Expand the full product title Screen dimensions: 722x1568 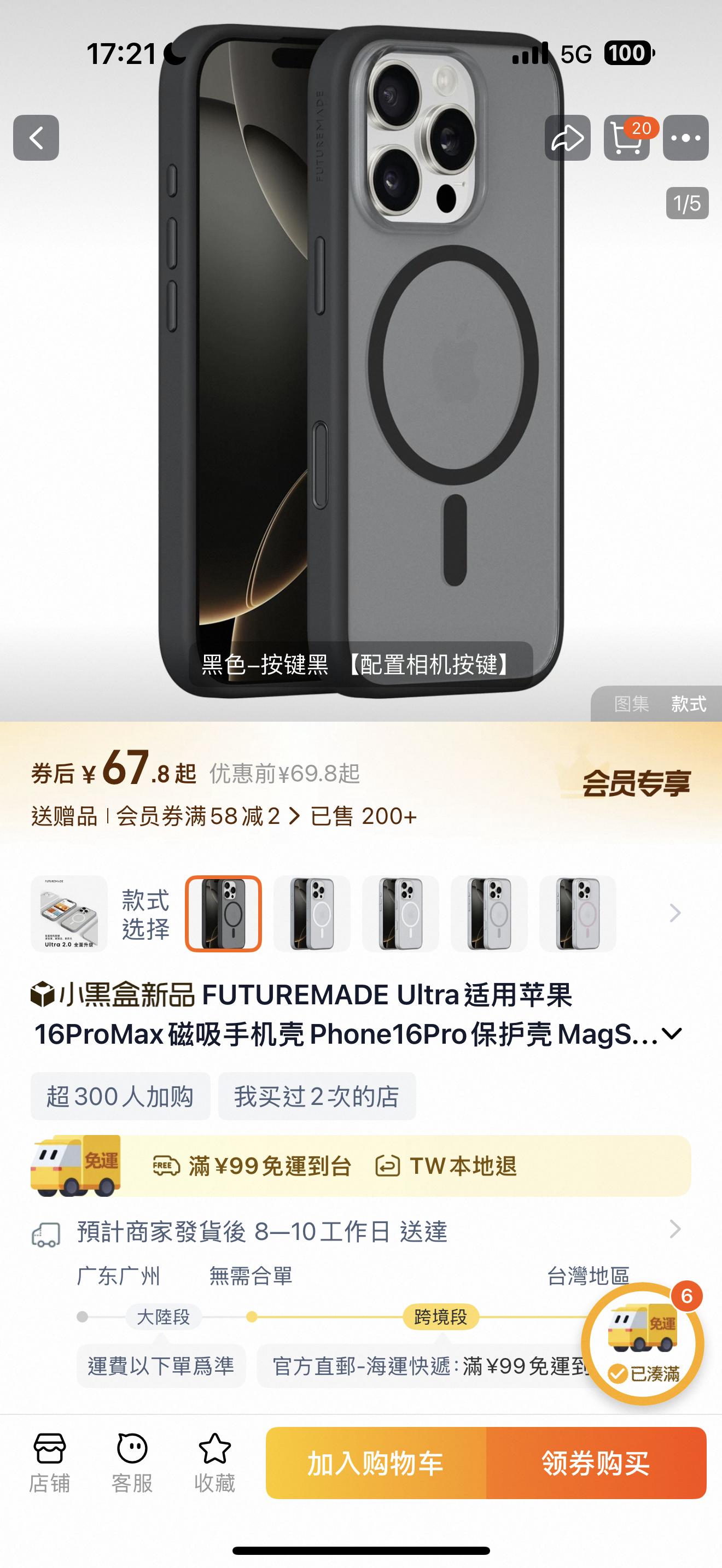pyautogui.click(x=672, y=1033)
